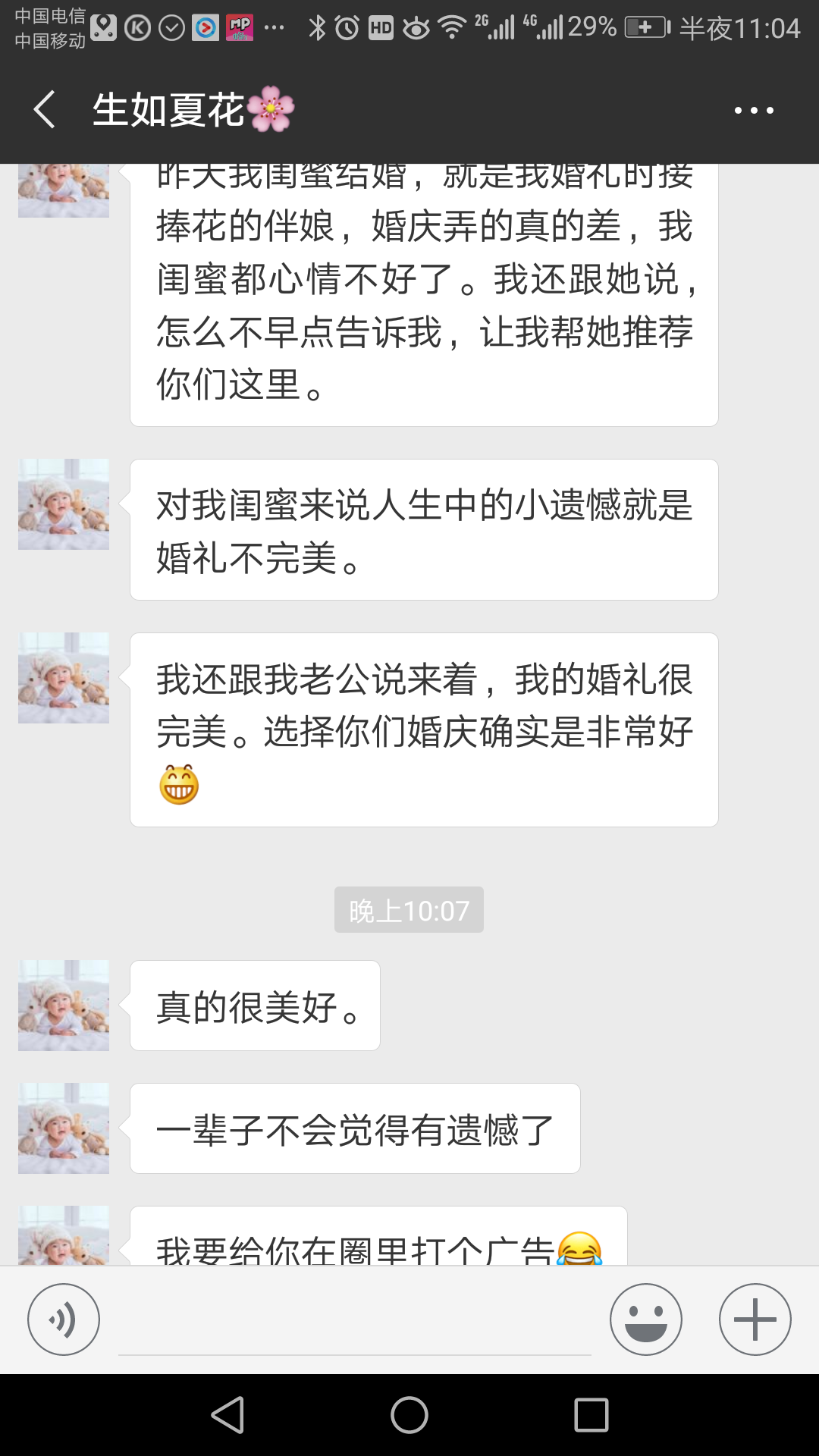Tap the message text field

coord(355,1321)
